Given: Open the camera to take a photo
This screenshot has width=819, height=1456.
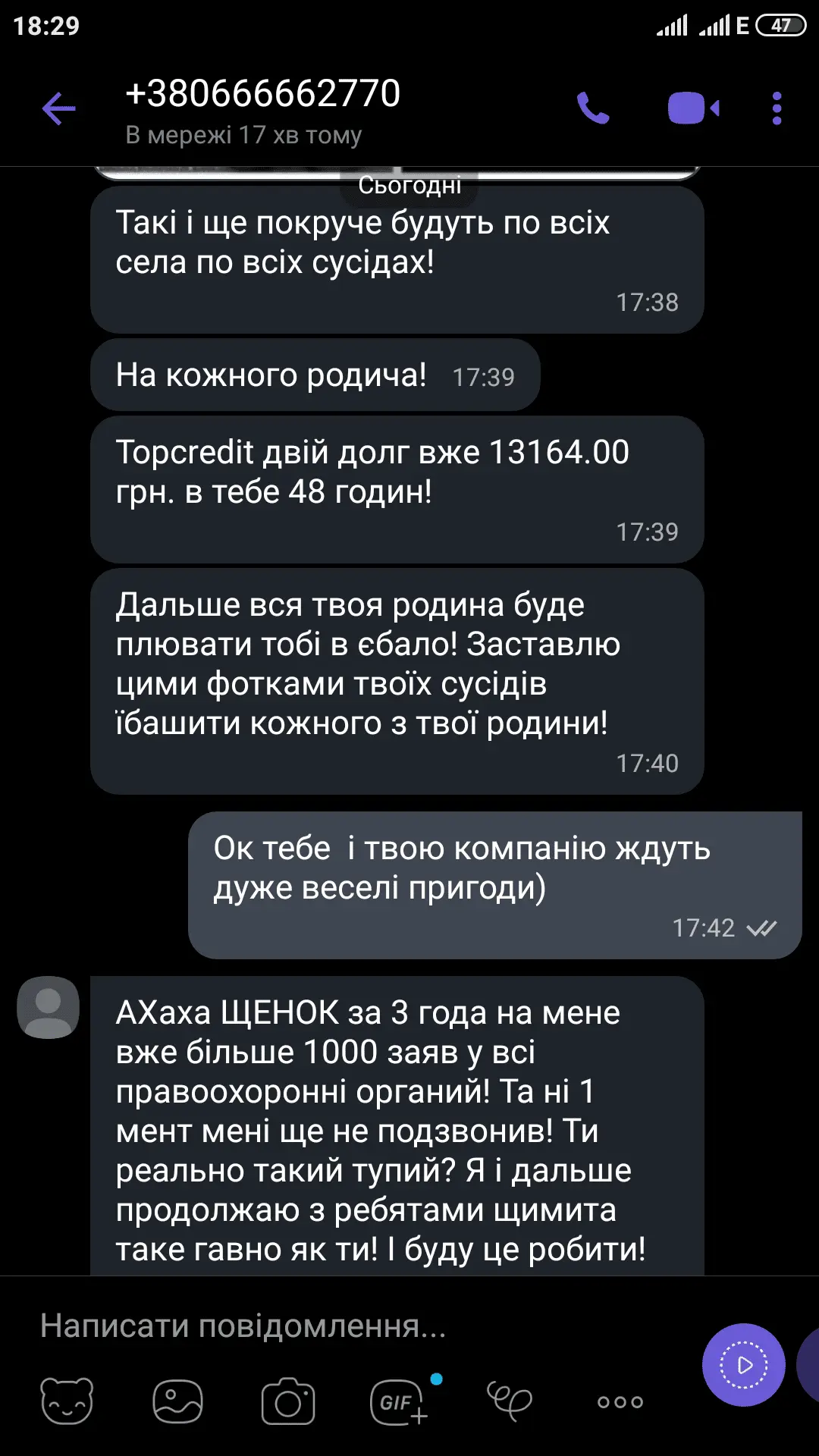Looking at the screenshot, I should (288, 1401).
